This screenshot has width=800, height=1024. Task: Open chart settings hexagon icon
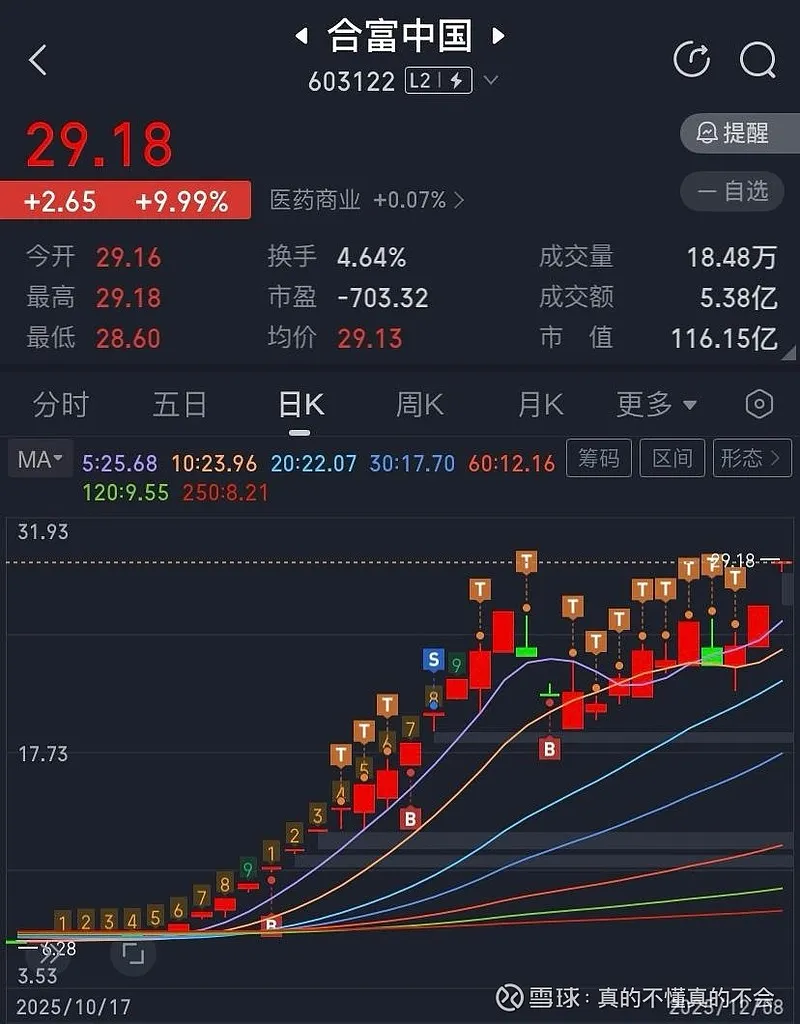[x=760, y=404]
